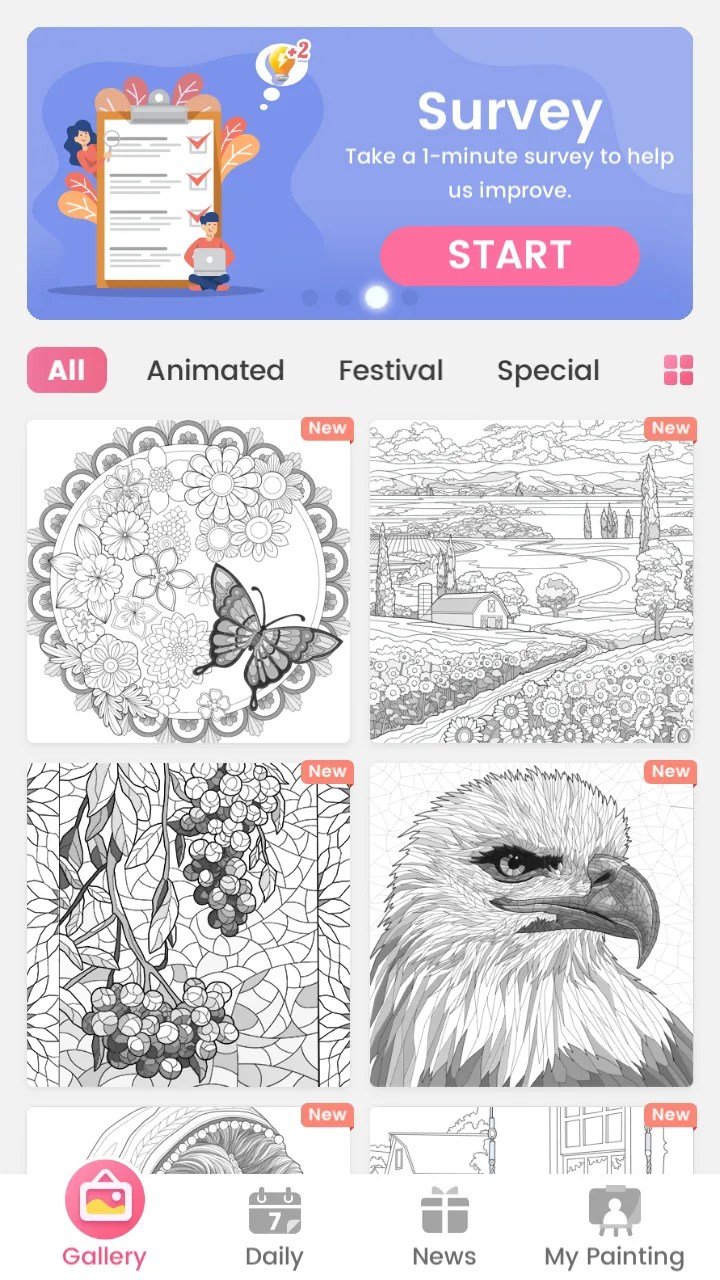Open the category grid icon

(678, 370)
